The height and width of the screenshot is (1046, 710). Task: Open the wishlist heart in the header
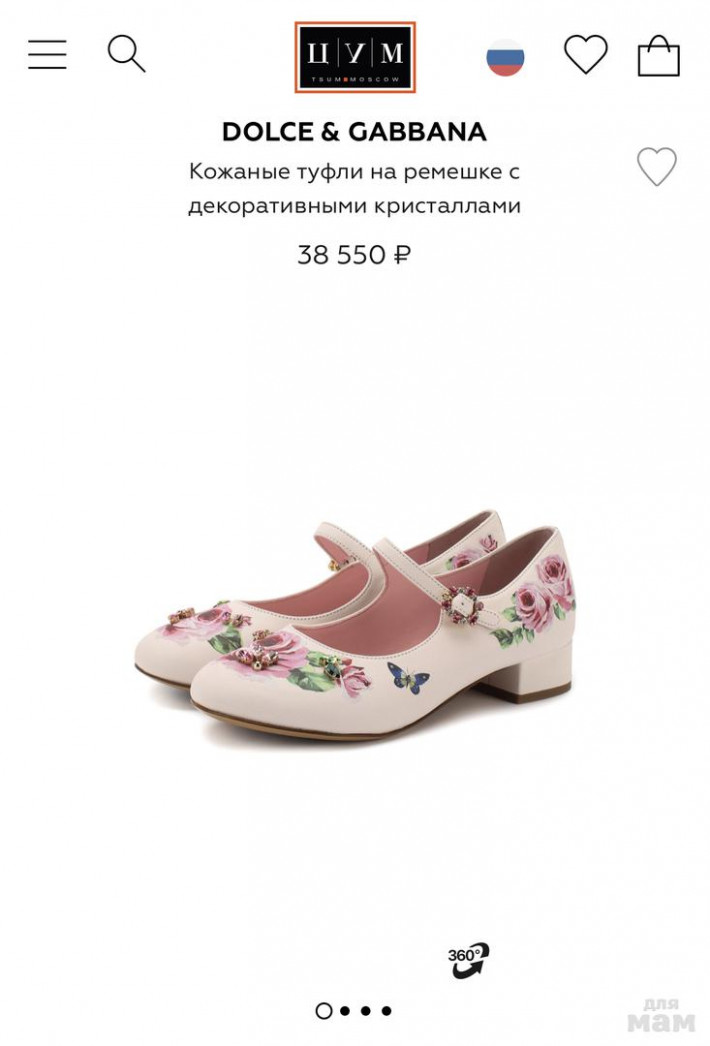pos(586,54)
